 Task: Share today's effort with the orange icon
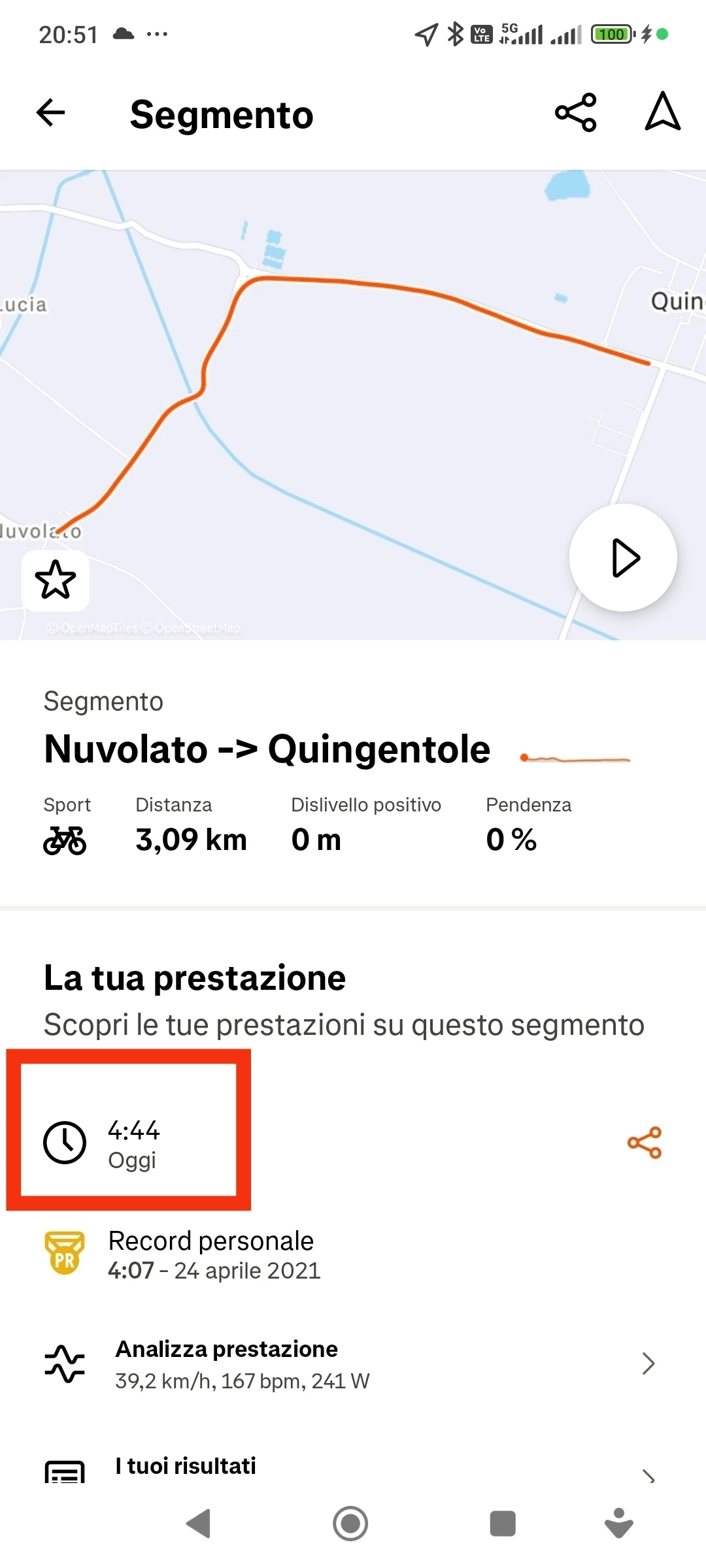coord(645,1143)
